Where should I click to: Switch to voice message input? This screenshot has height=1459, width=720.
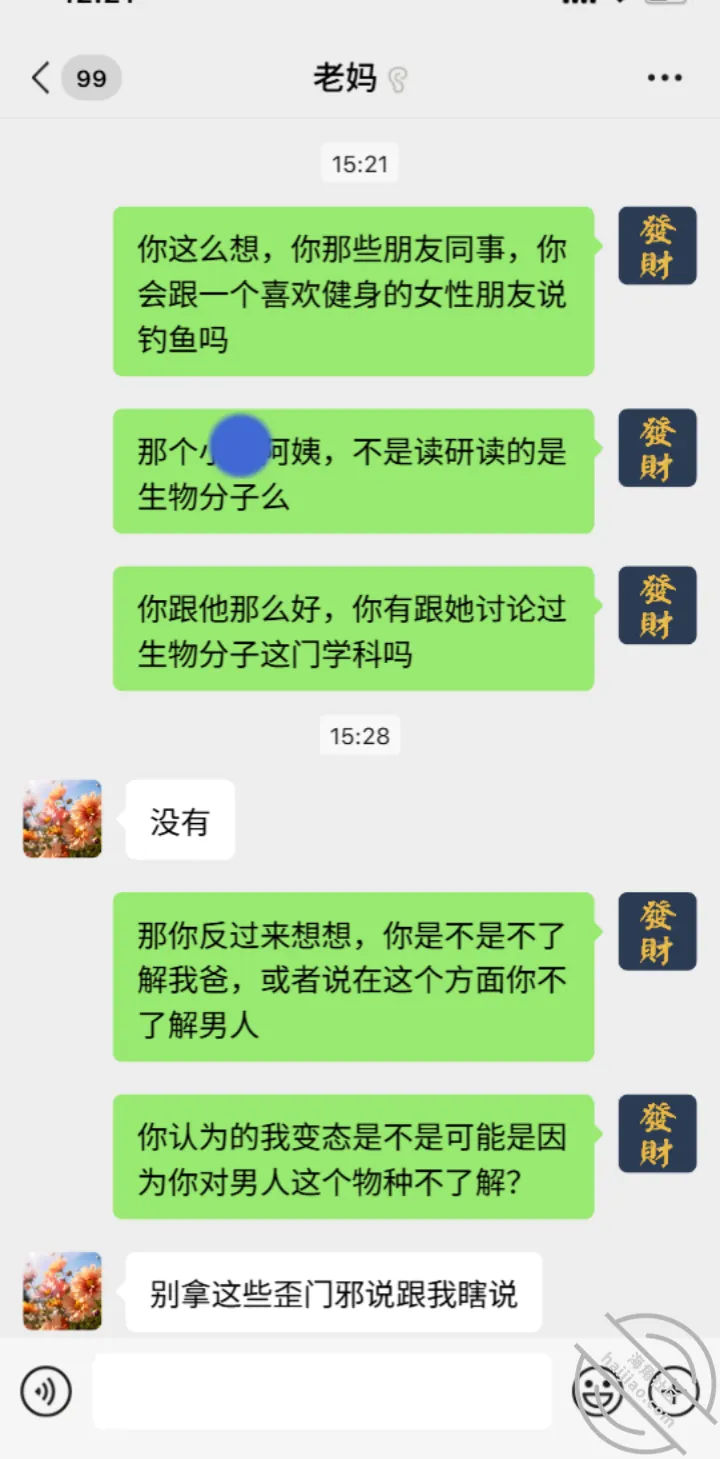coord(46,1391)
